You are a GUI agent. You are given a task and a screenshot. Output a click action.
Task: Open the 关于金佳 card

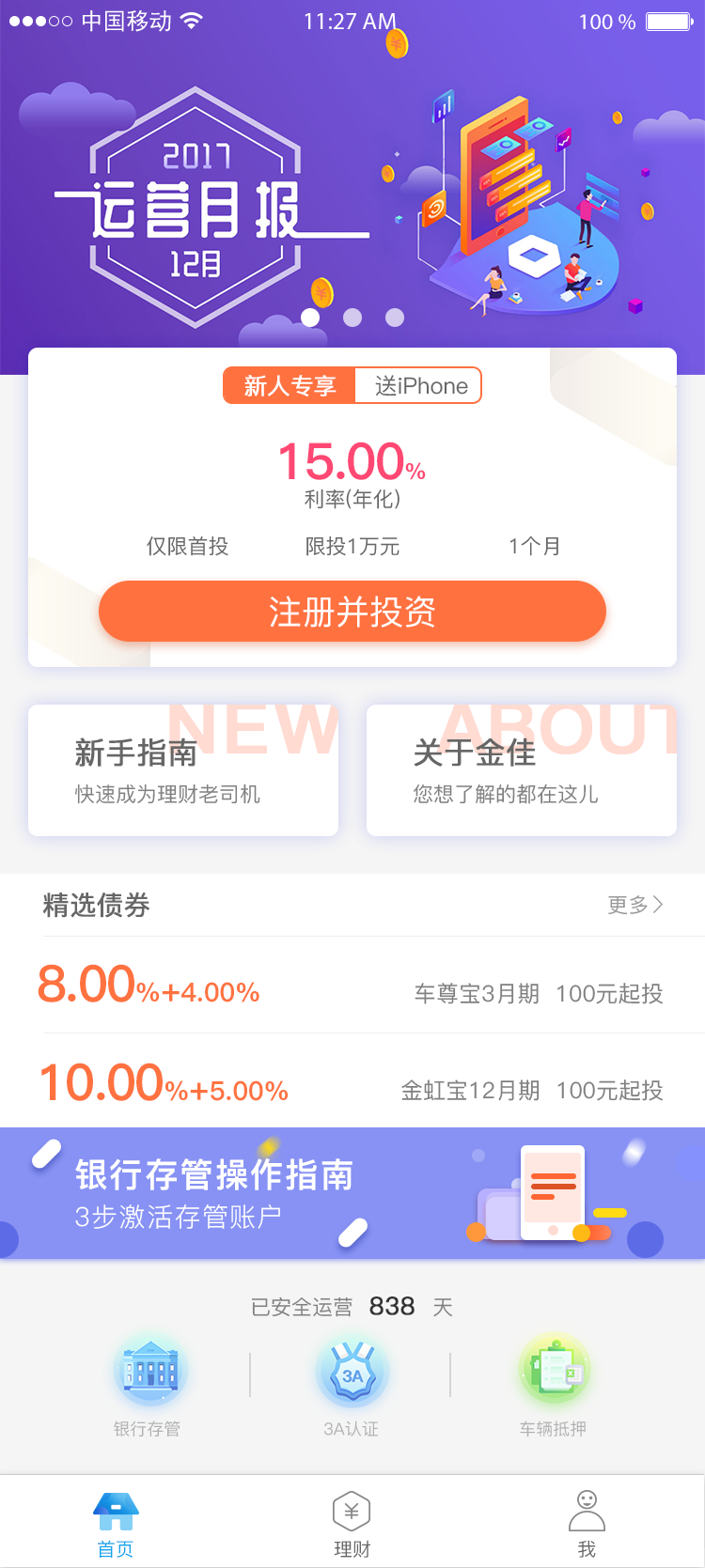(x=522, y=770)
